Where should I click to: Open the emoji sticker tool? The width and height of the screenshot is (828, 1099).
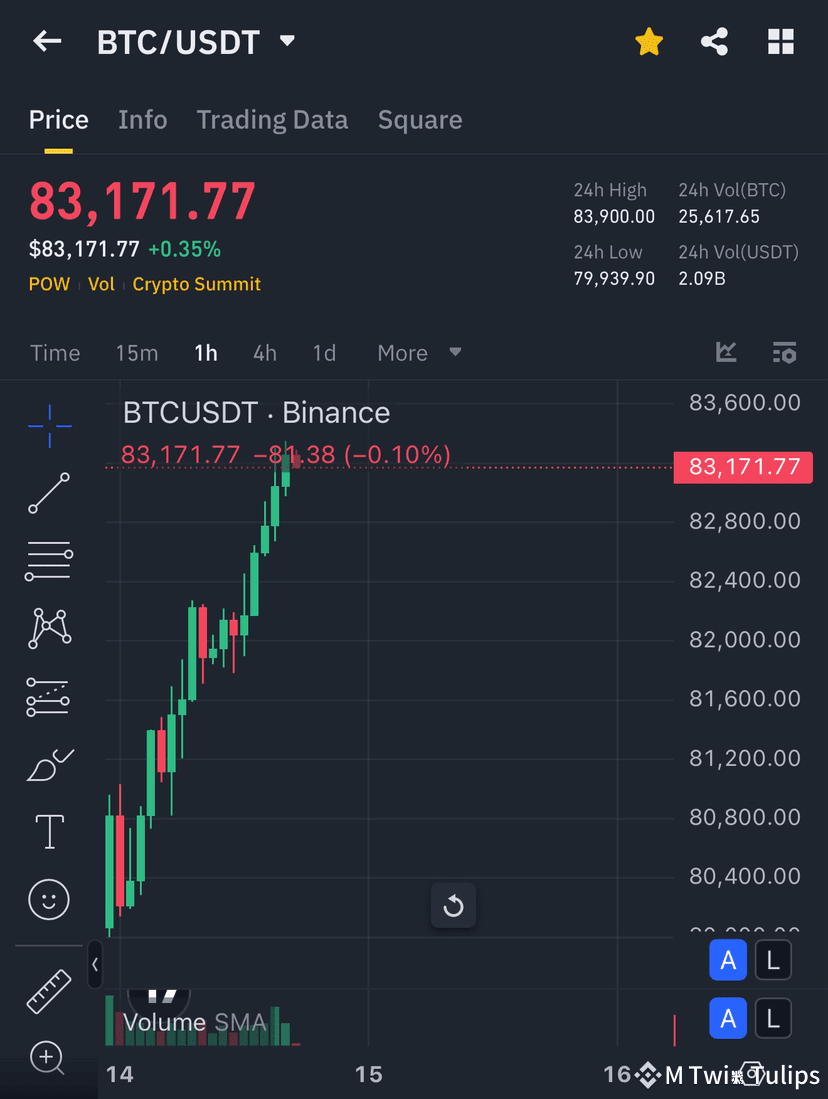(x=48, y=899)
